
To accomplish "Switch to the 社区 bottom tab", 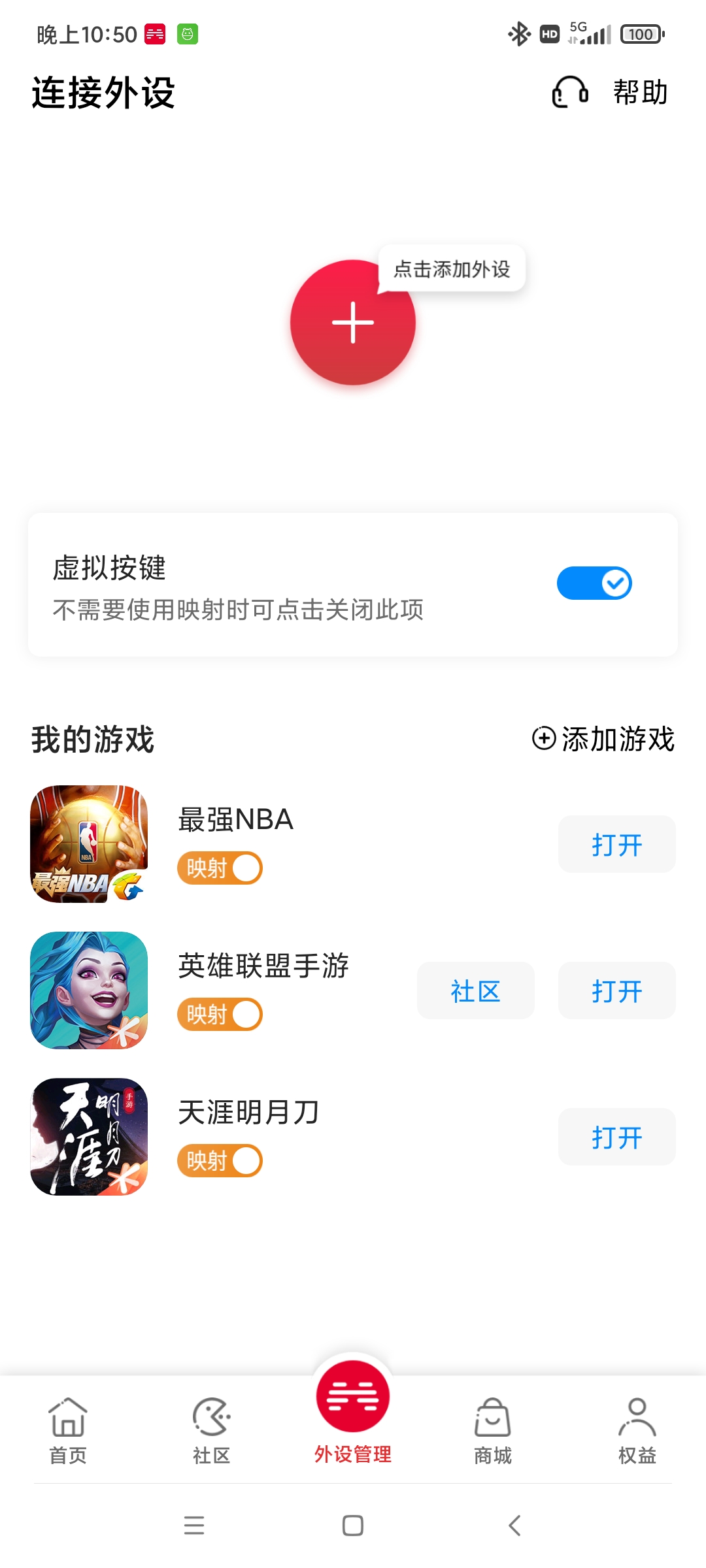I will 211,1431.
